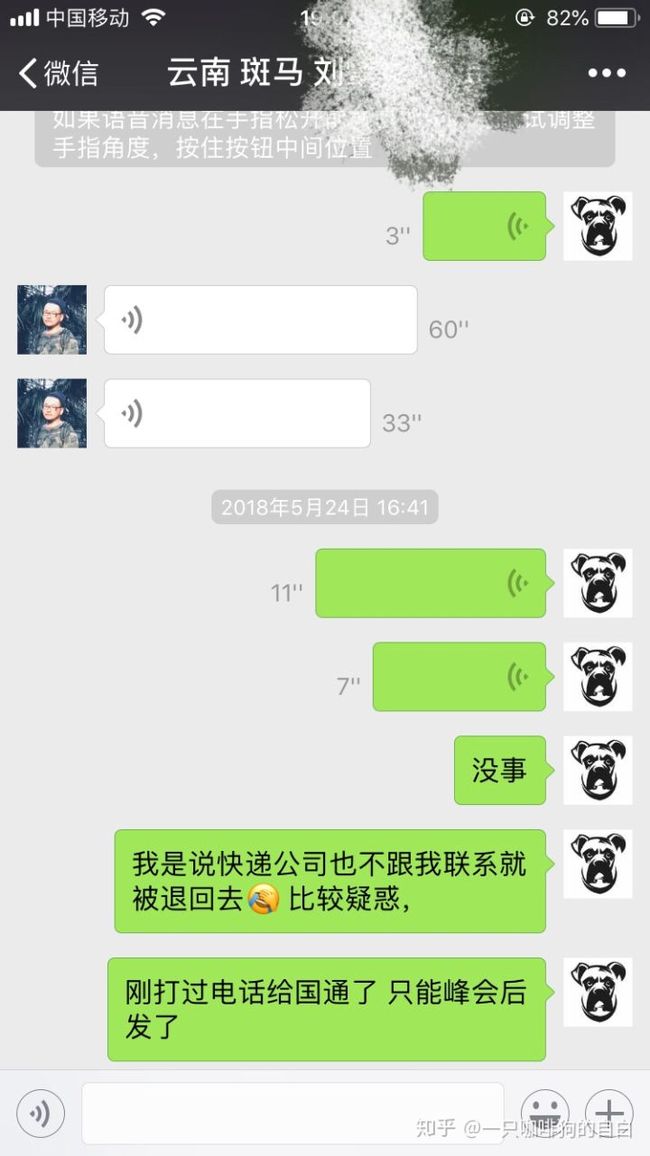The image size is (650, 1156).
Task: Open the plus attachments panel
Action: pos(609,1113)
